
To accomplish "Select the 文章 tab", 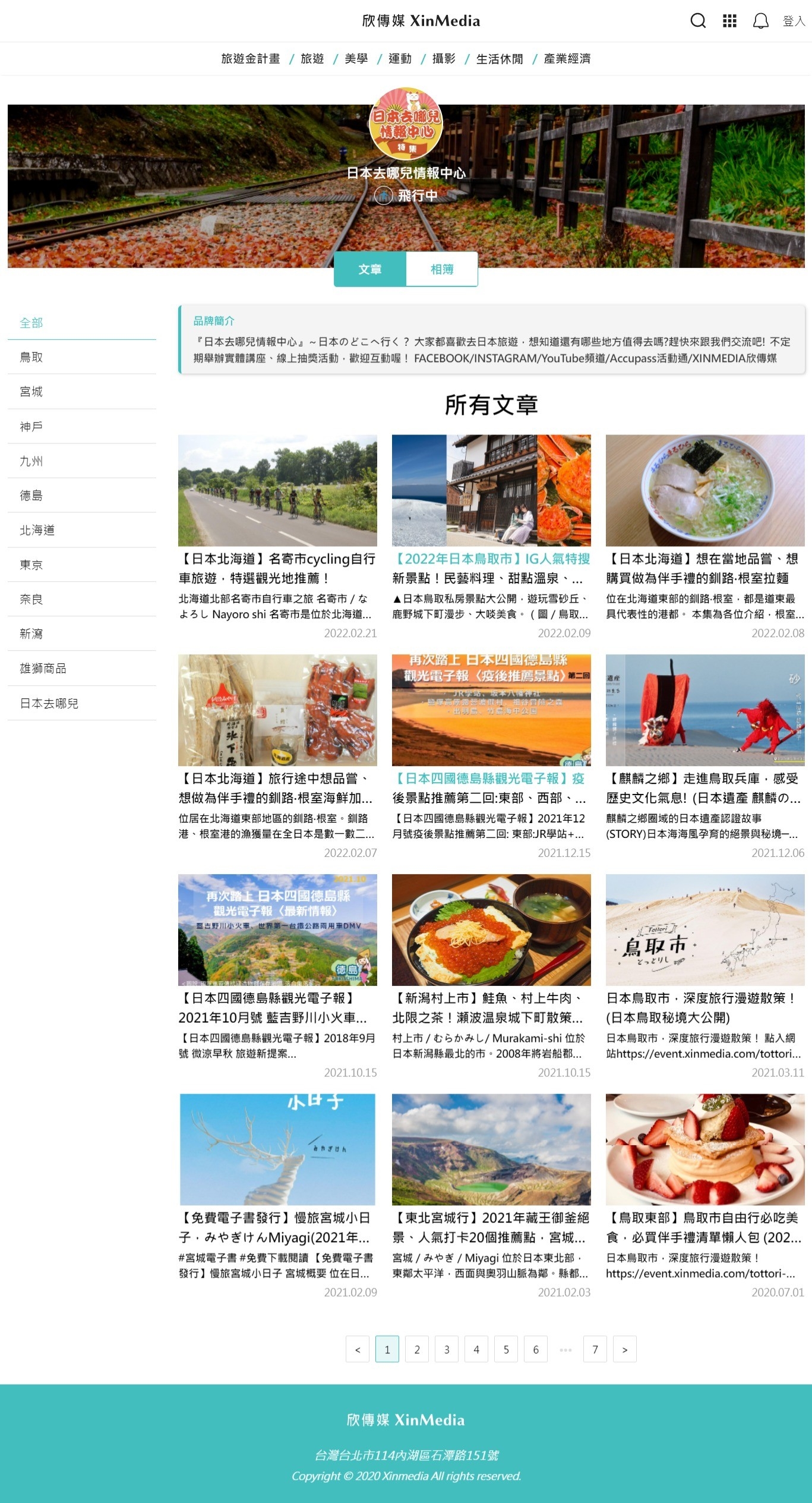I will (x=369, y=269).
